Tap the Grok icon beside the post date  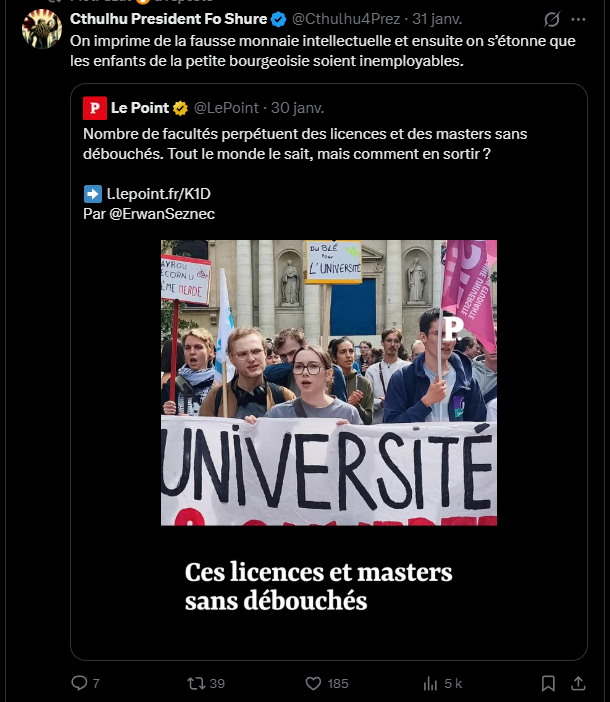tap(549, 20)
